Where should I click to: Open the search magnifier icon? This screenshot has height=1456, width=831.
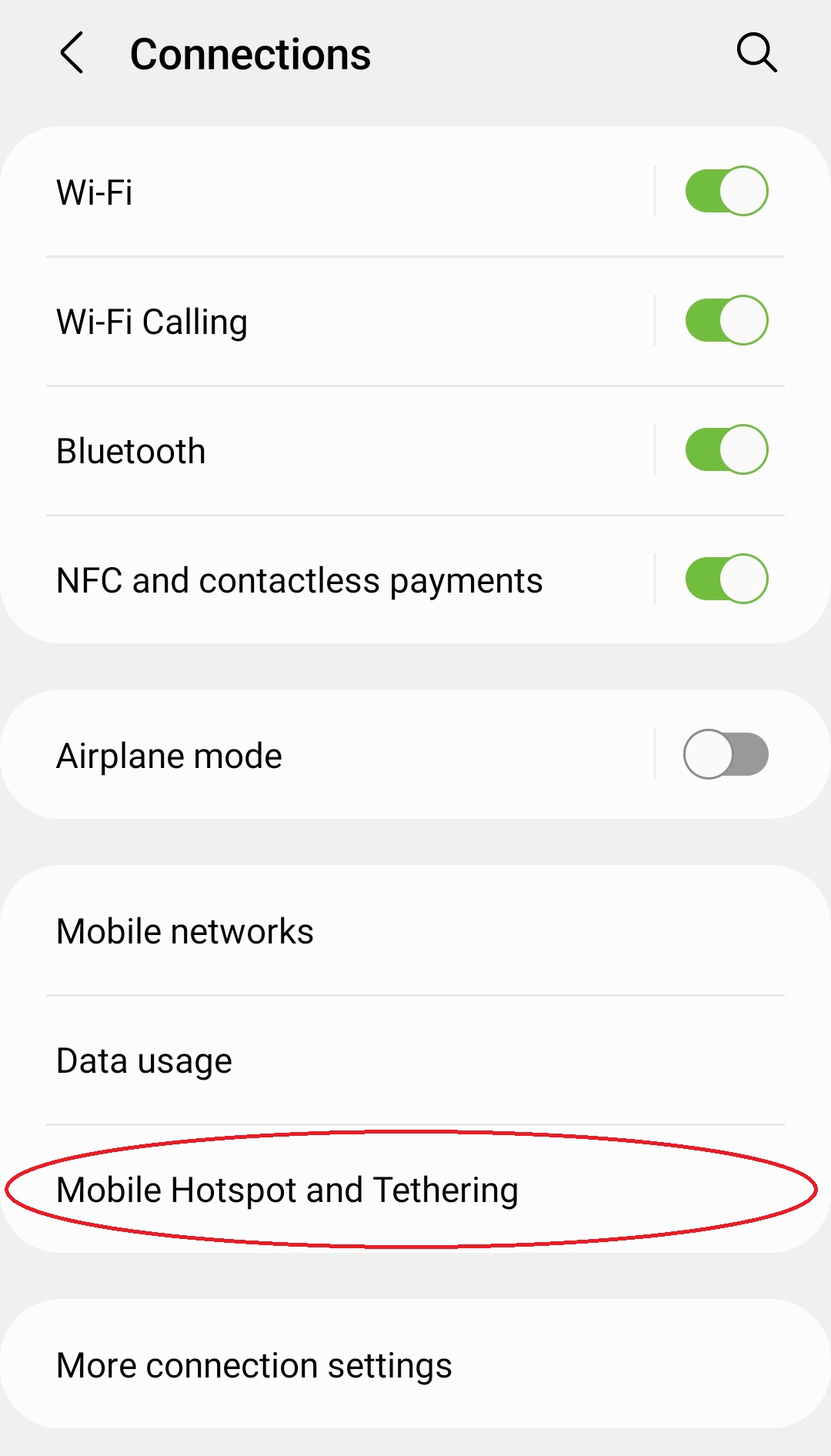(x=756, y=53)
